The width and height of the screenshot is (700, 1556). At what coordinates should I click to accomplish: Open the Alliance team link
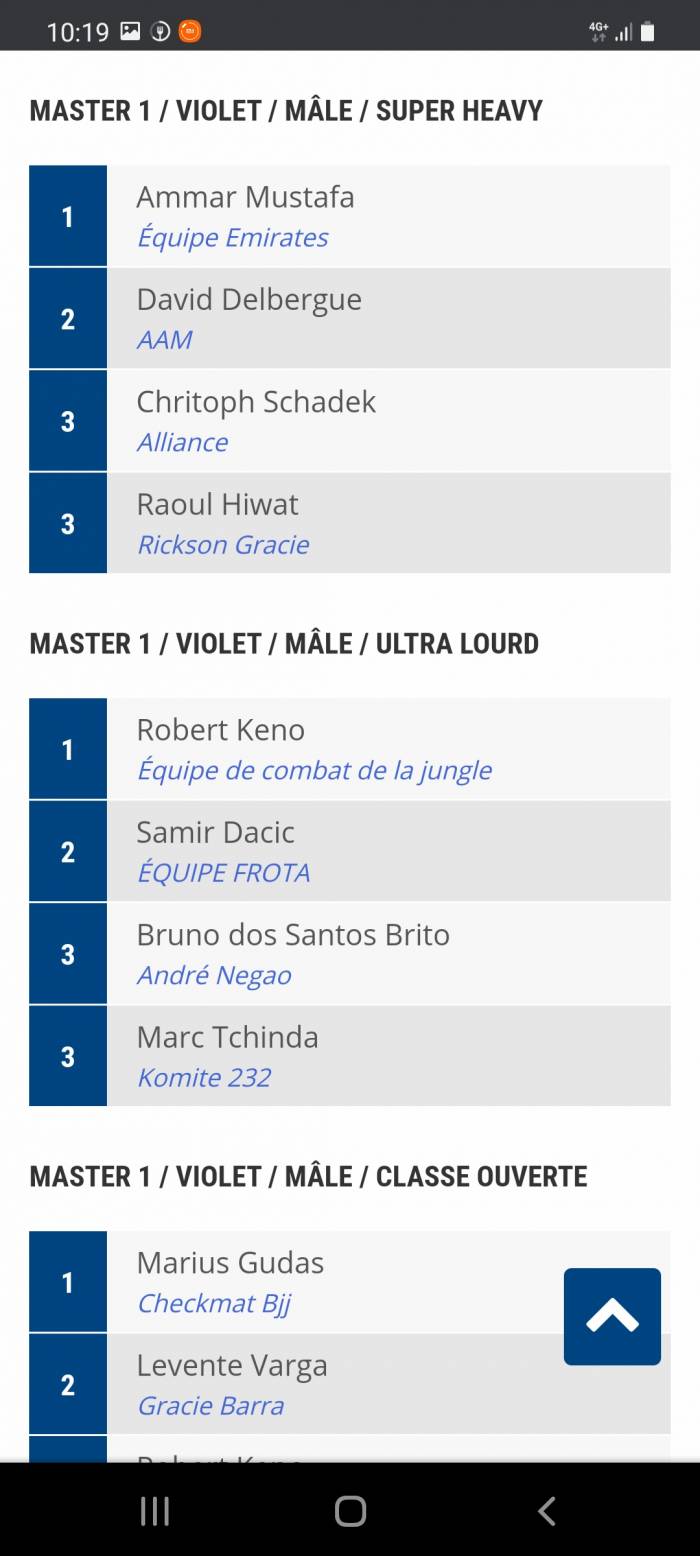point(182,442)
